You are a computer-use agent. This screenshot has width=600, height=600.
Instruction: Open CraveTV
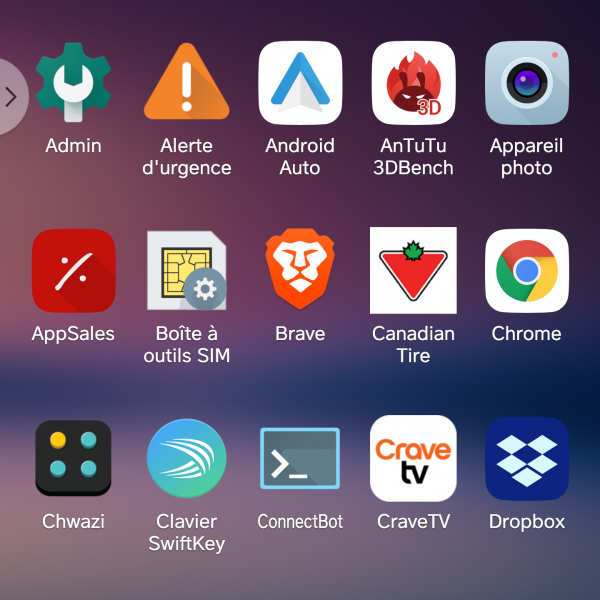pyautogui.click(x=413, y=458)
